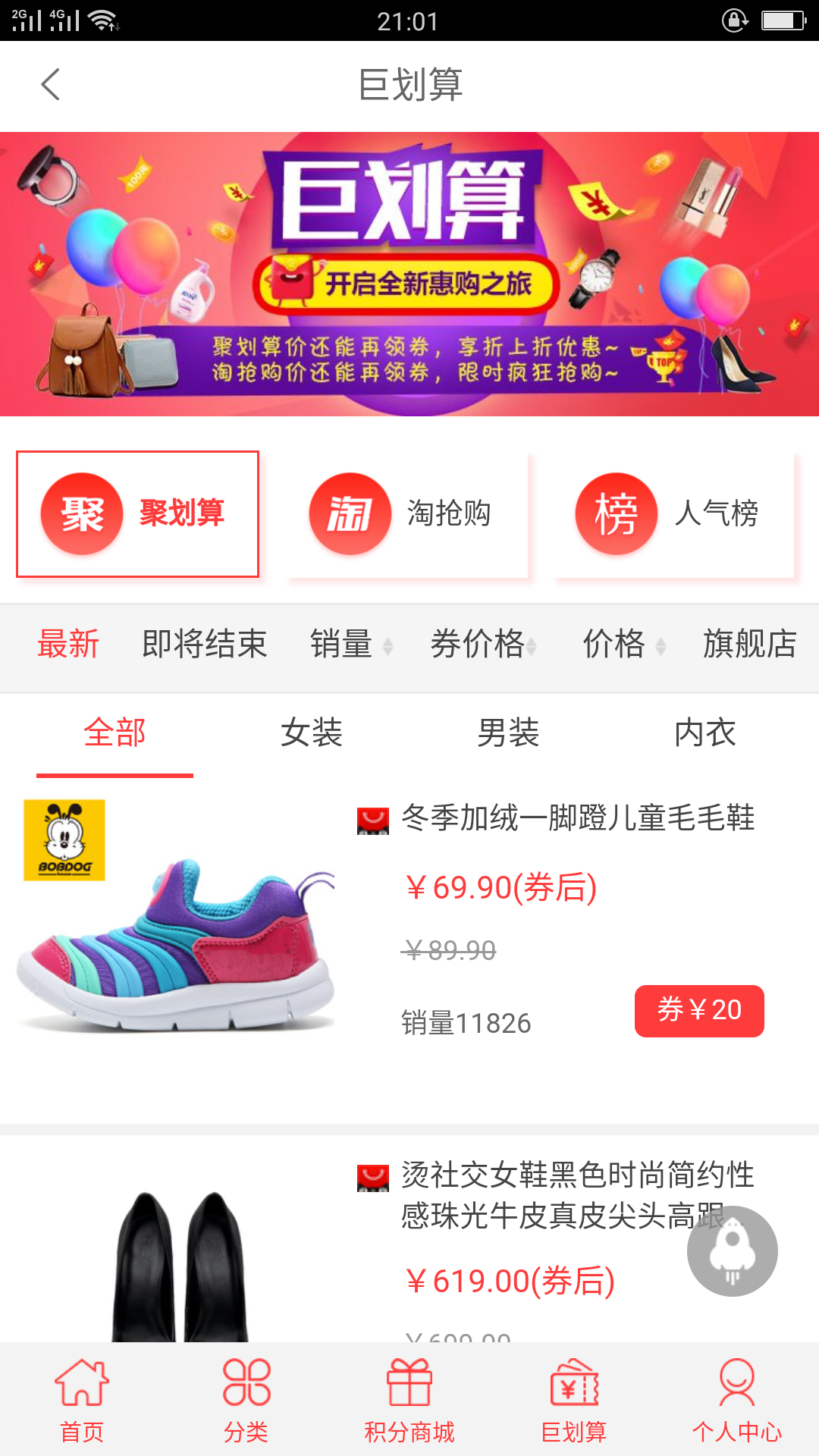Open the 人气榜 popularity ranking

(x=675, y=514)
